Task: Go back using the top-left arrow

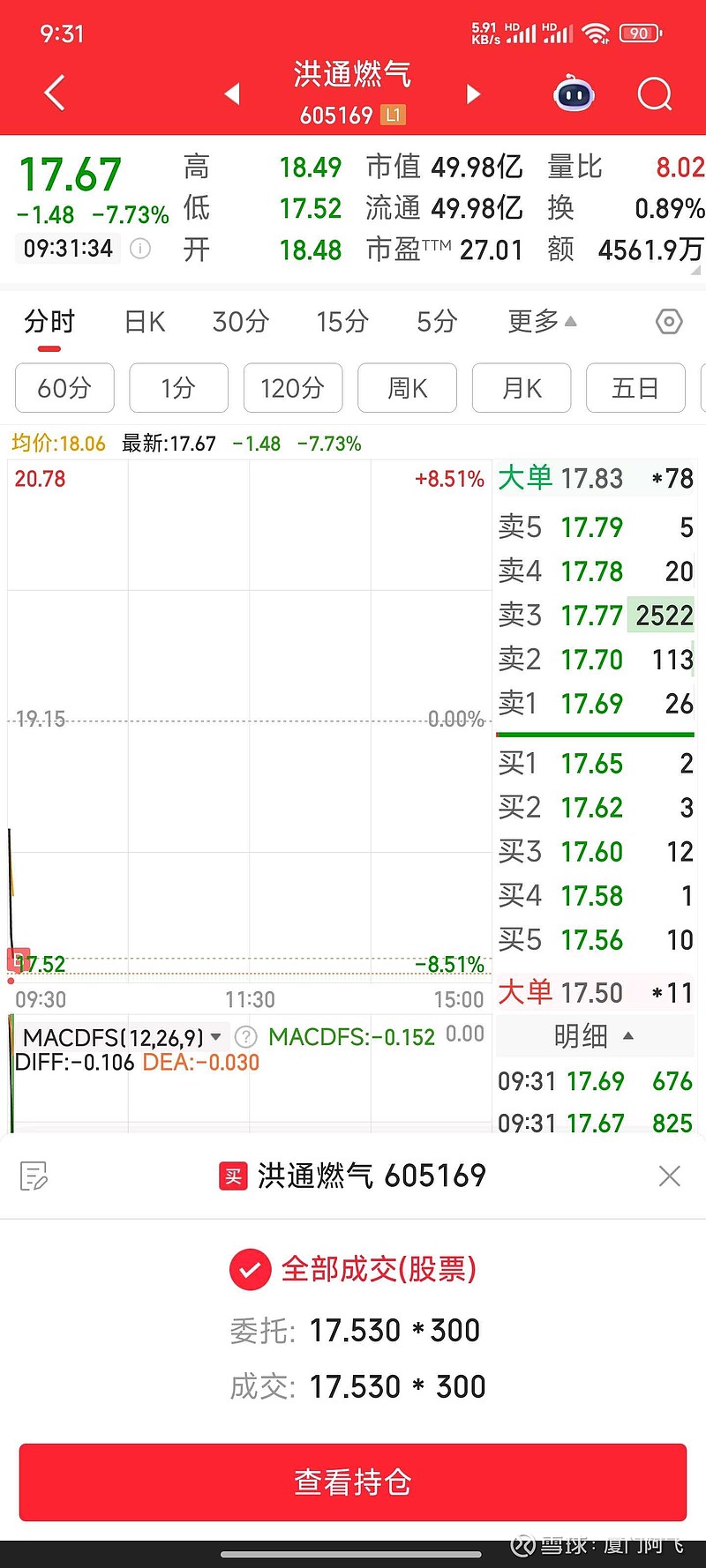Action: pyautogui.click(x=55, y=93)
